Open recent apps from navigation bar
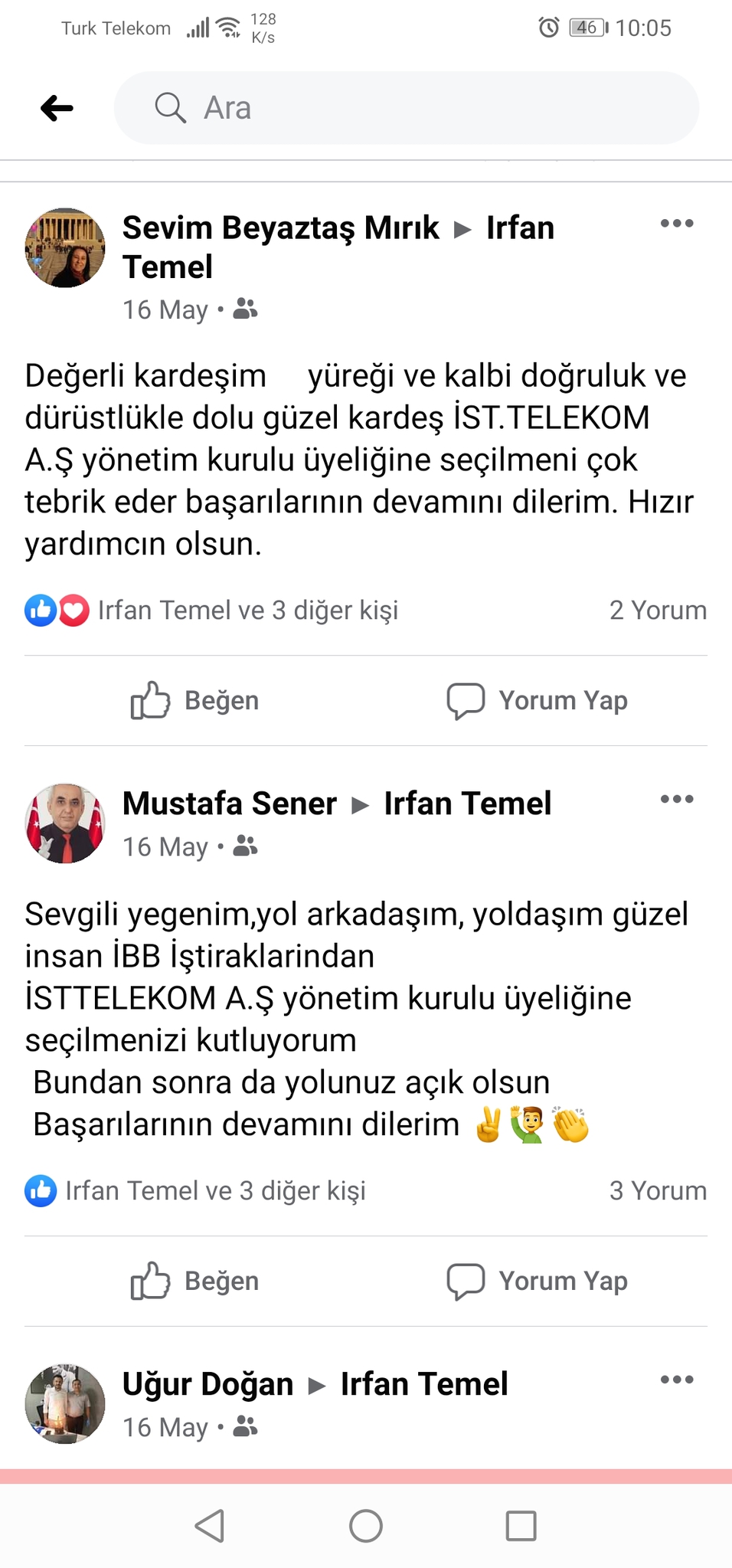 521,1526
